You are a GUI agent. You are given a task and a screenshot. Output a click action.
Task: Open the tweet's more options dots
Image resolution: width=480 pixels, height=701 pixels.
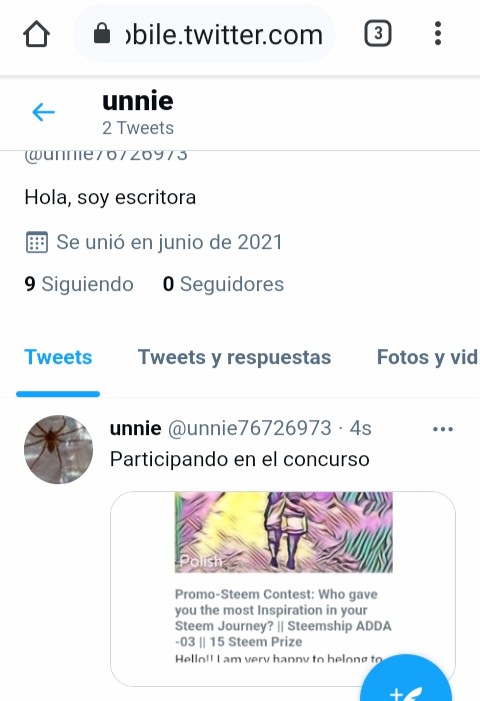click(x=443, y=429)
